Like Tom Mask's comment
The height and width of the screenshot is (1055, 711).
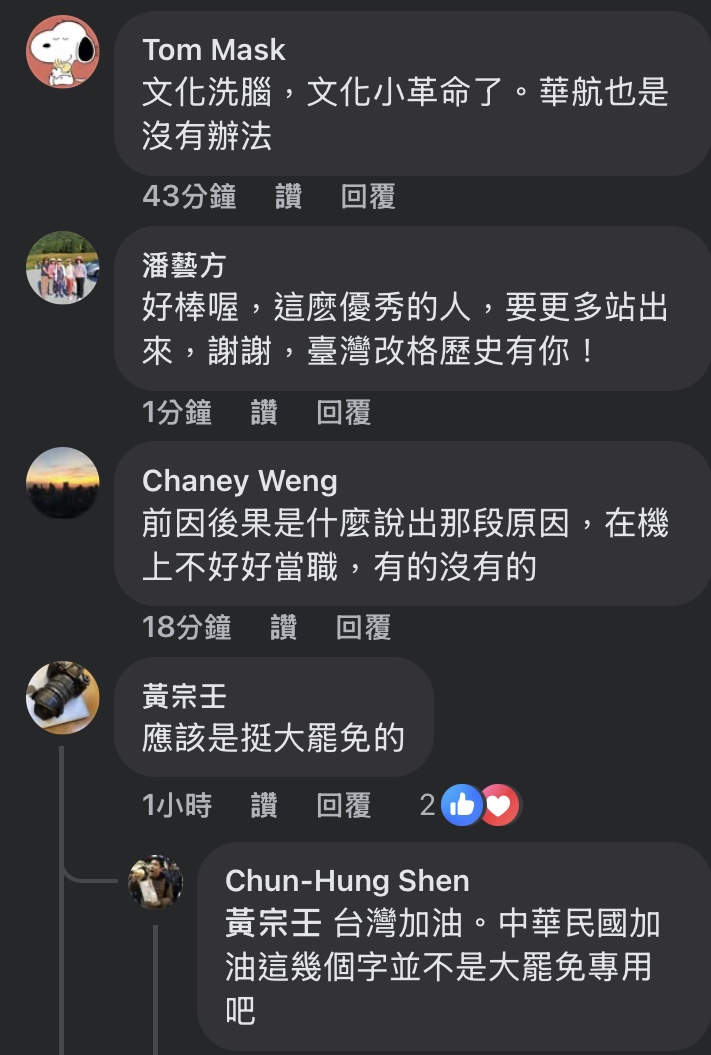[x=288, y=197]
